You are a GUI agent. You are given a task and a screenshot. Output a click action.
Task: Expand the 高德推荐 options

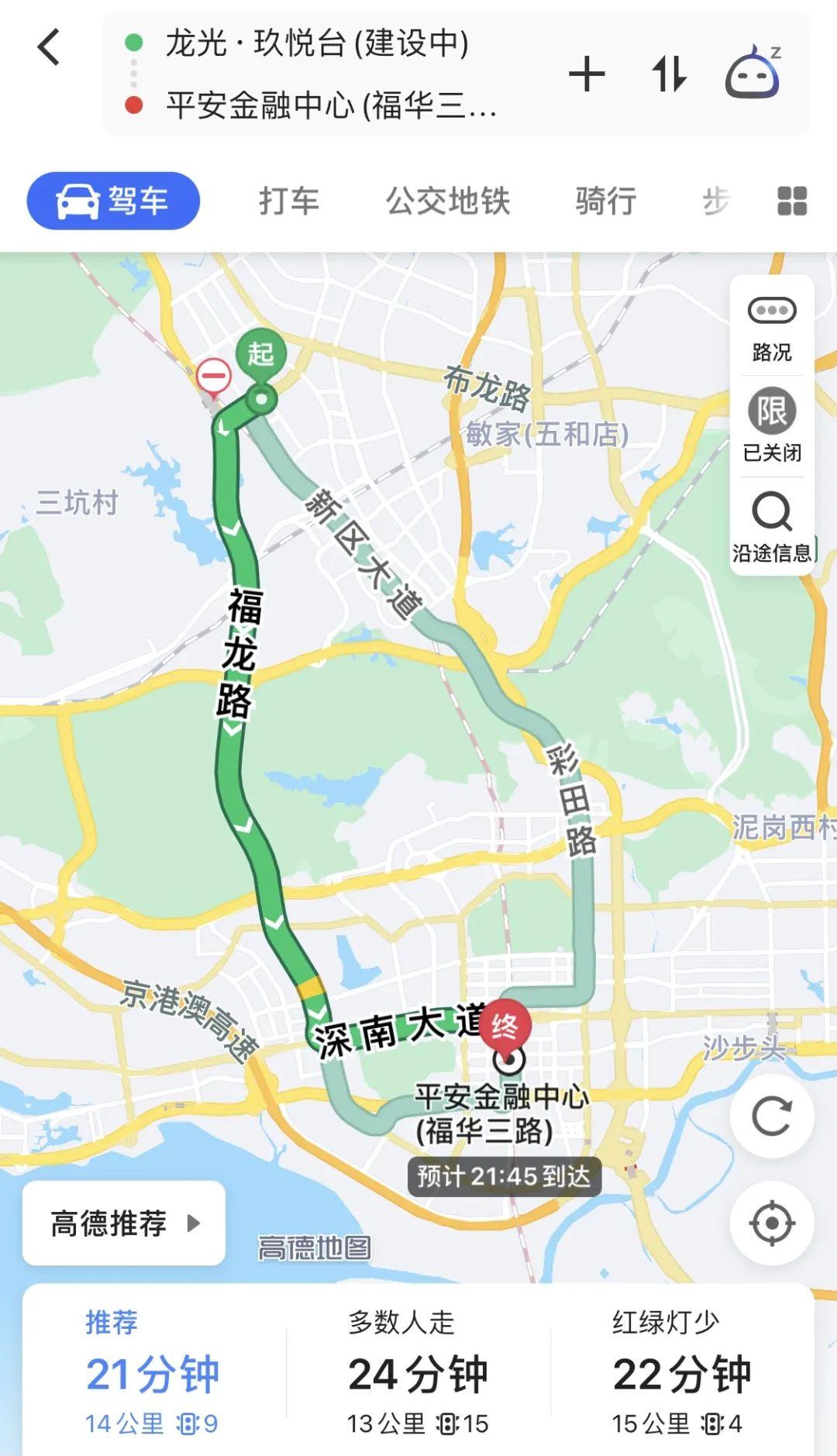pyautogui.click(x=124, y=1224)
